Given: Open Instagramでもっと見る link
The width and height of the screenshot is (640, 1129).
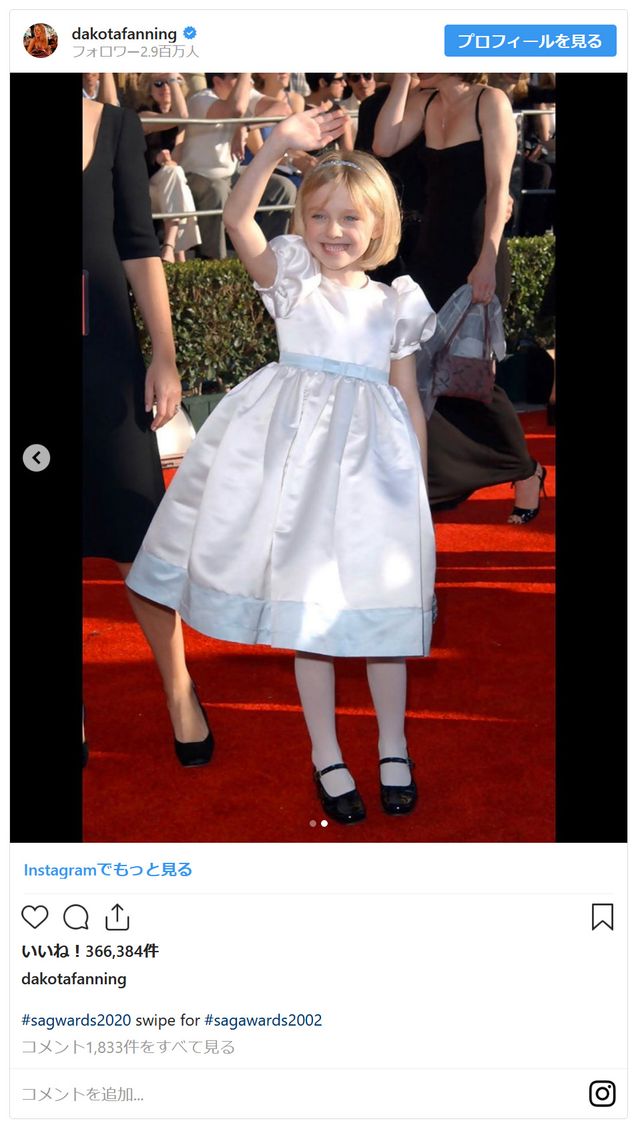Looking at the screenshot, I should 108,870.
